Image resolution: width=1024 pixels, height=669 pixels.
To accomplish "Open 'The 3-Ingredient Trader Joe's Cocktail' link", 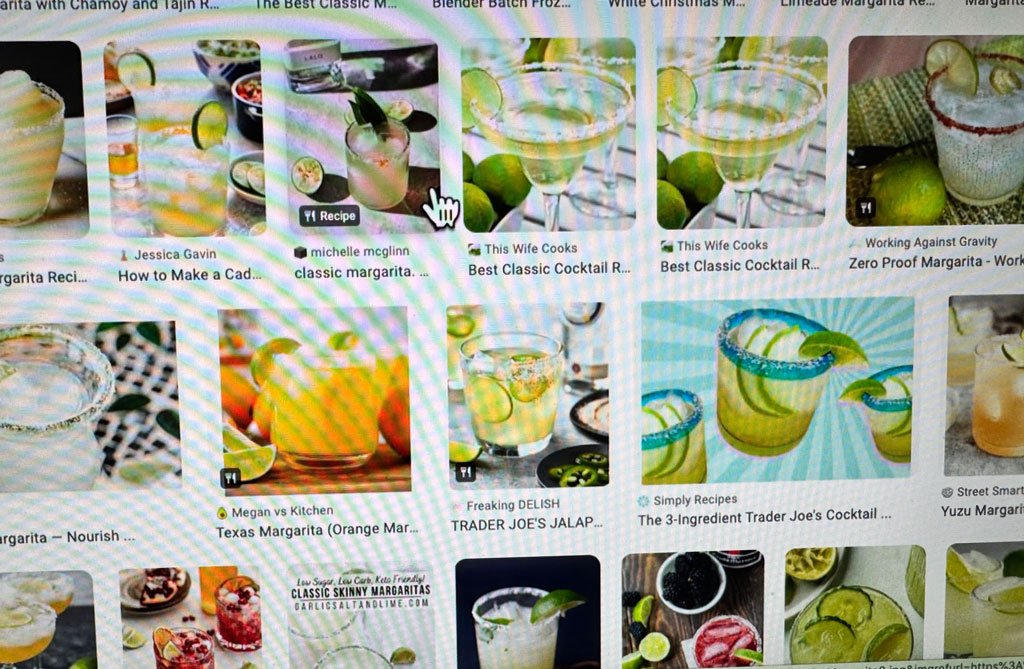I will click(765, 519).
